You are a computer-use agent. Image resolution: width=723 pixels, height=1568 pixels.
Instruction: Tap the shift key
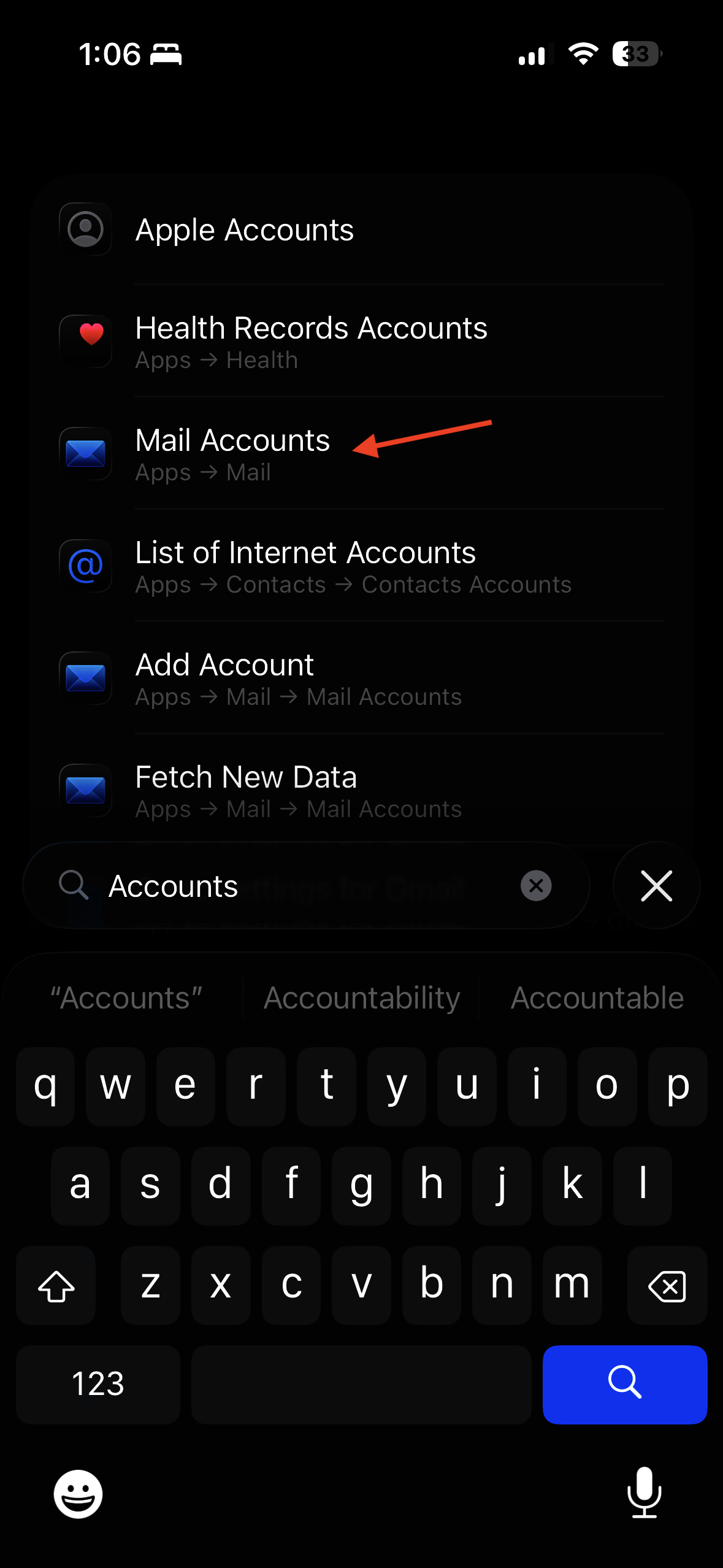[x=56, y=1285]
